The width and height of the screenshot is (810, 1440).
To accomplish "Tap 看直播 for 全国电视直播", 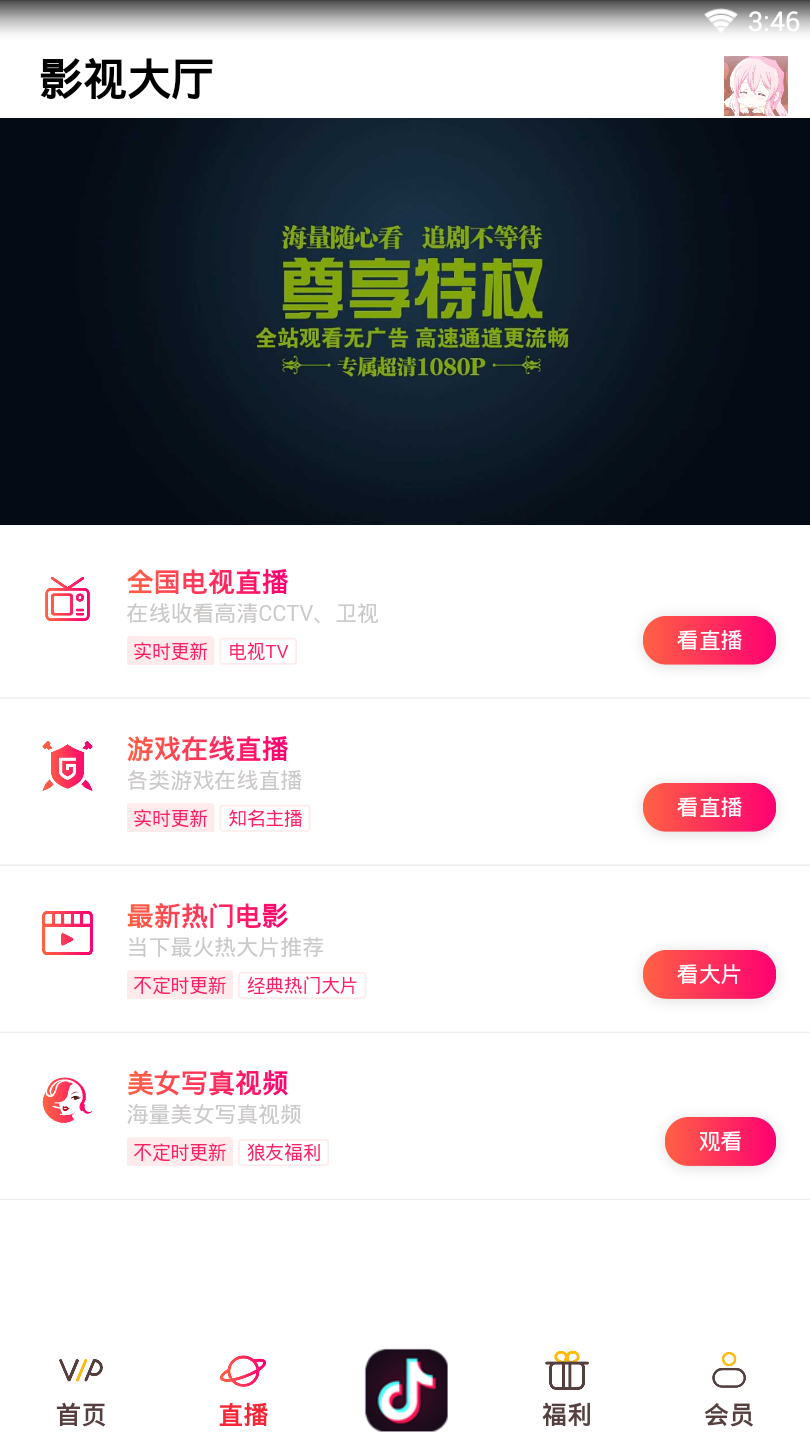I will [709, 640].
